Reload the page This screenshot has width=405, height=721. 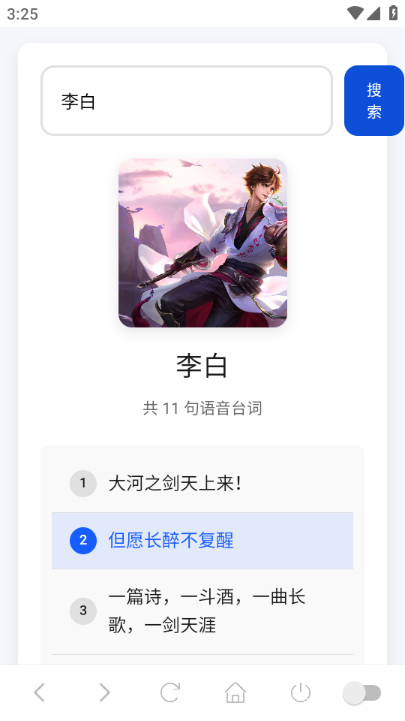pyautogui.click(x=170, y=692)
